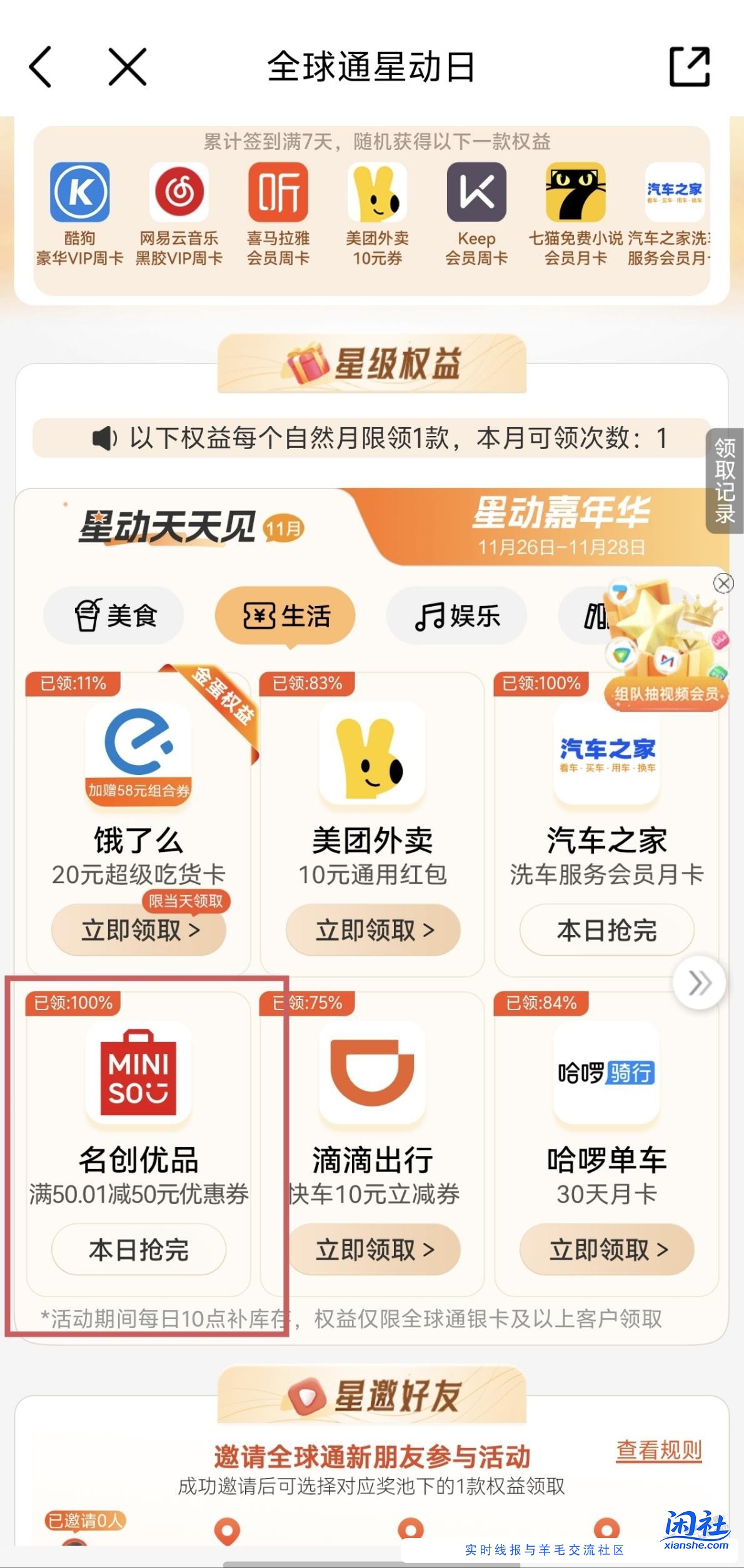Tap the back arrow at top left

pyautogui.click(x=41, y=65)
